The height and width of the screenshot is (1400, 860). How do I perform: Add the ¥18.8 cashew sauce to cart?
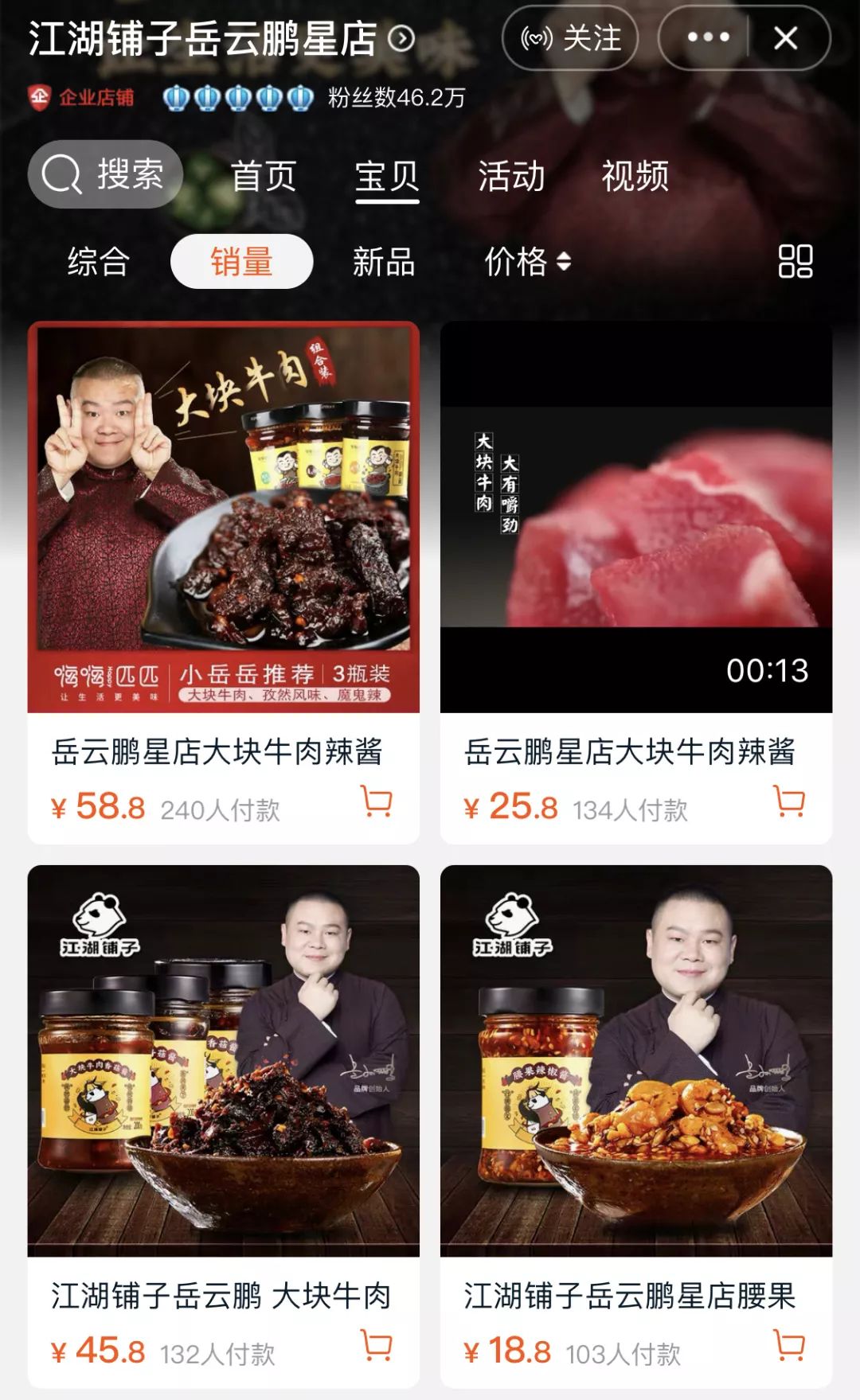[x=788, y=1345]
